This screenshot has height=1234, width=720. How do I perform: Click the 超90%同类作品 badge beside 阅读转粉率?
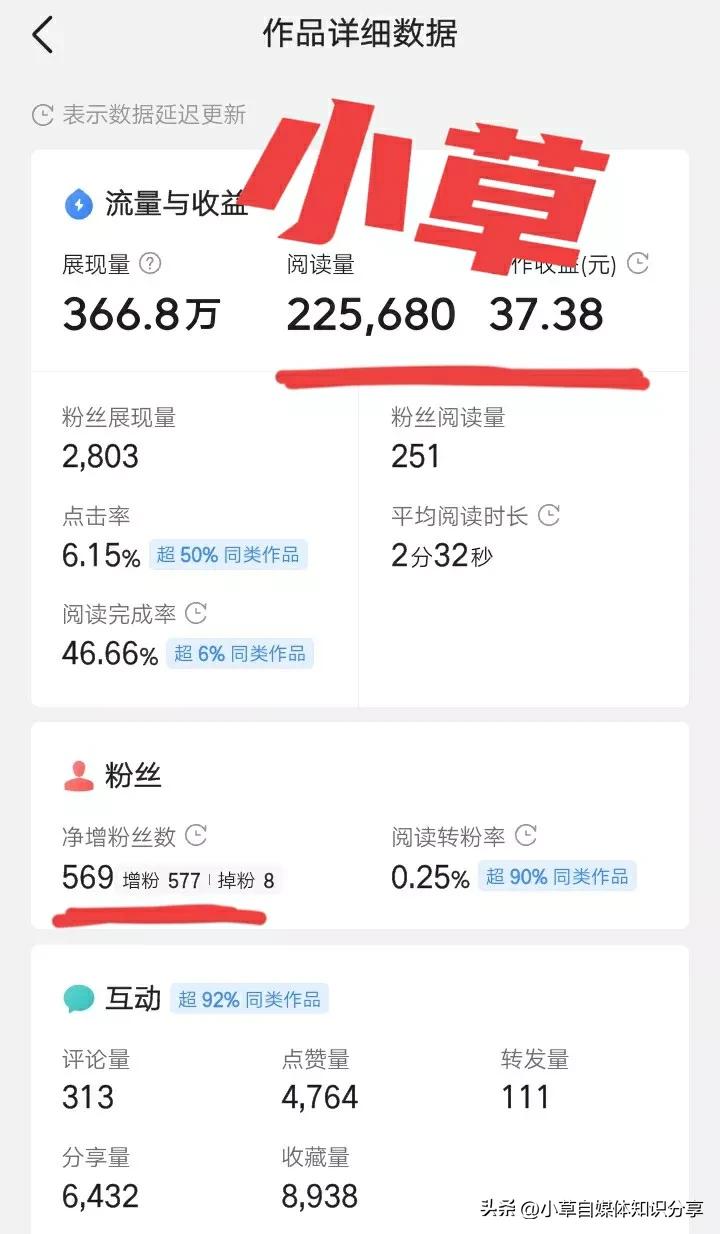click(557, 876)
